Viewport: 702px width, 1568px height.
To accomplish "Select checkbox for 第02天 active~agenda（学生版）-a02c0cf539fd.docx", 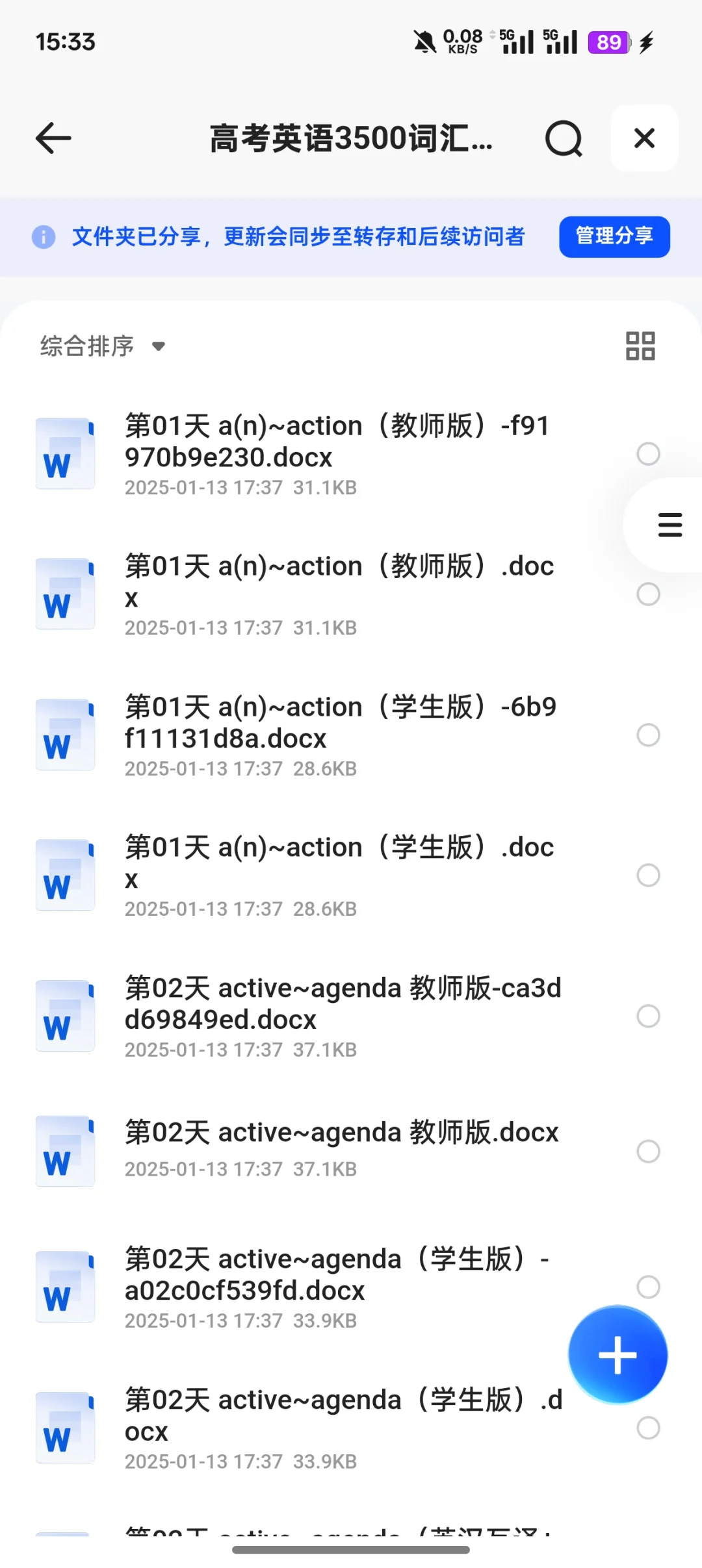I will coord(648,1286).
